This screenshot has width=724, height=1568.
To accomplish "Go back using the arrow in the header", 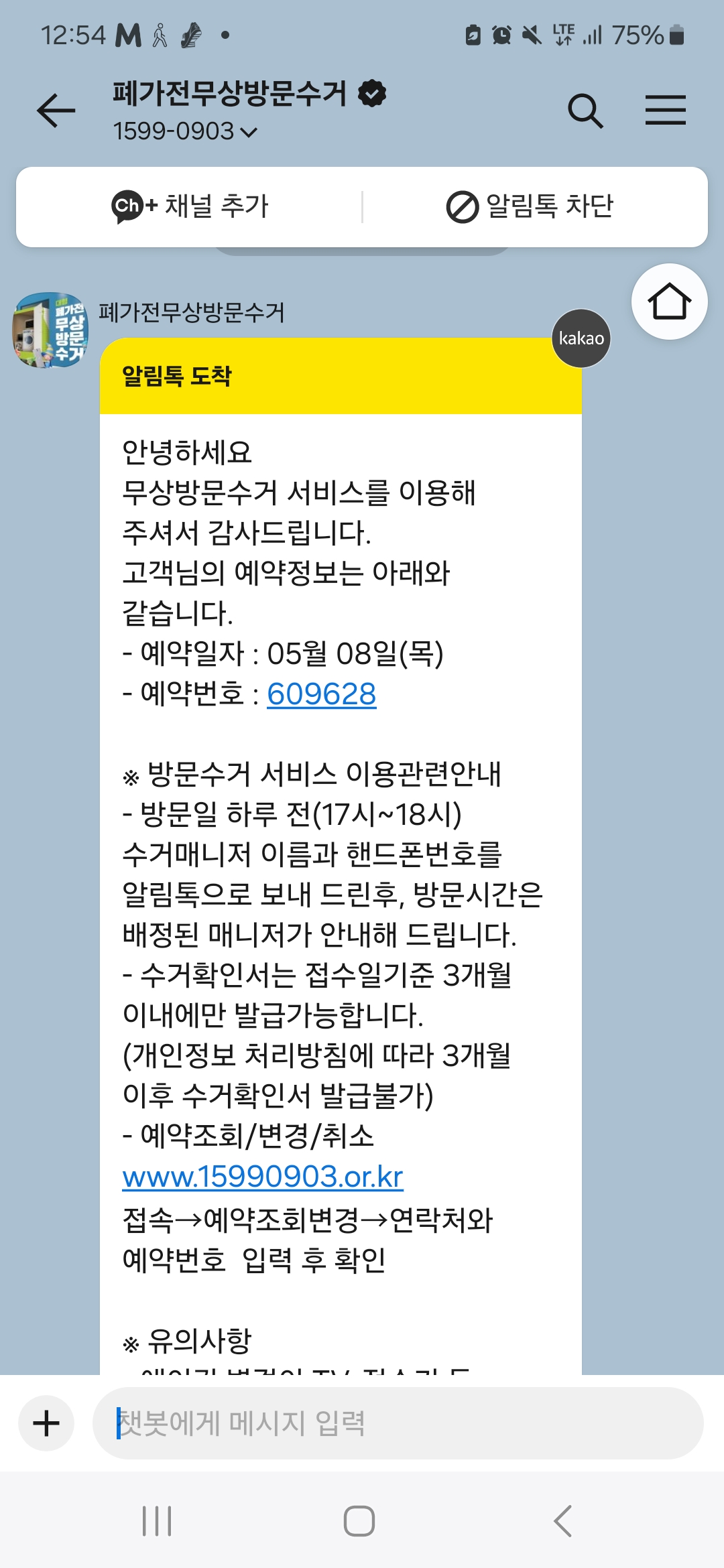I will 56,110.
